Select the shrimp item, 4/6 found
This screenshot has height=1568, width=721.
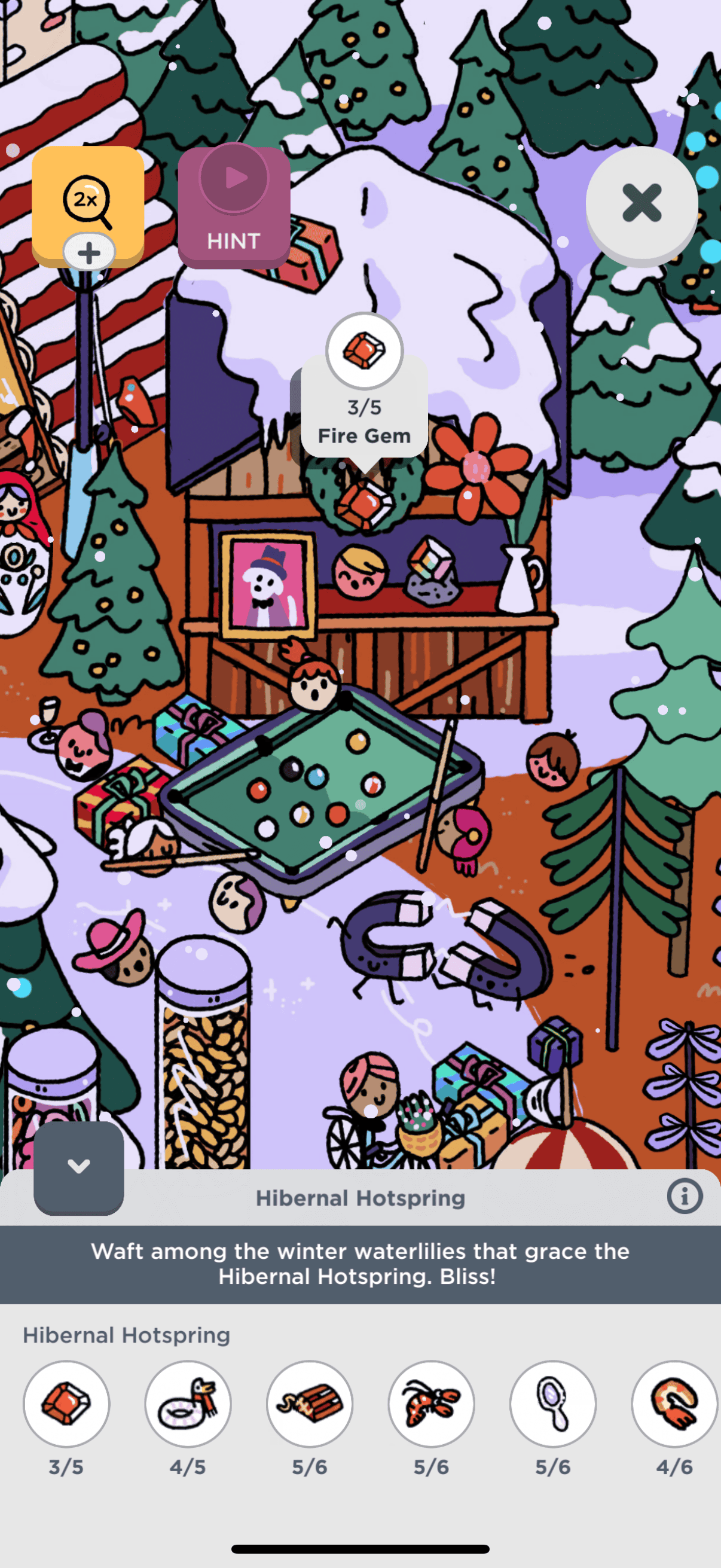[674, 1404]
